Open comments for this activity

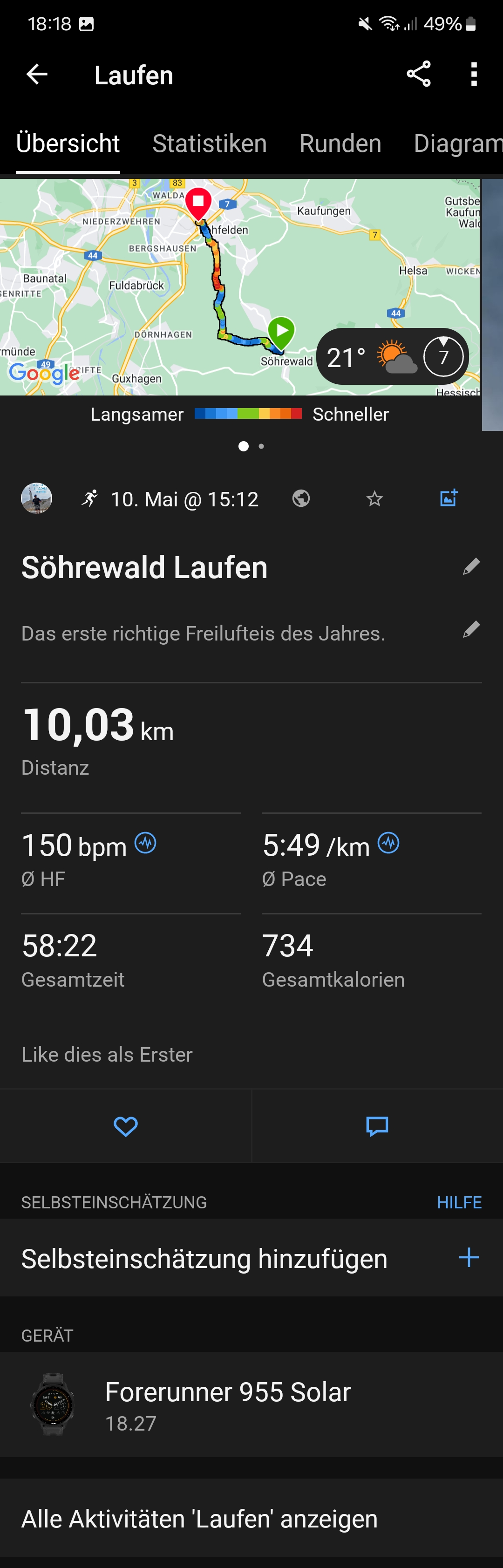[377, 1127]
